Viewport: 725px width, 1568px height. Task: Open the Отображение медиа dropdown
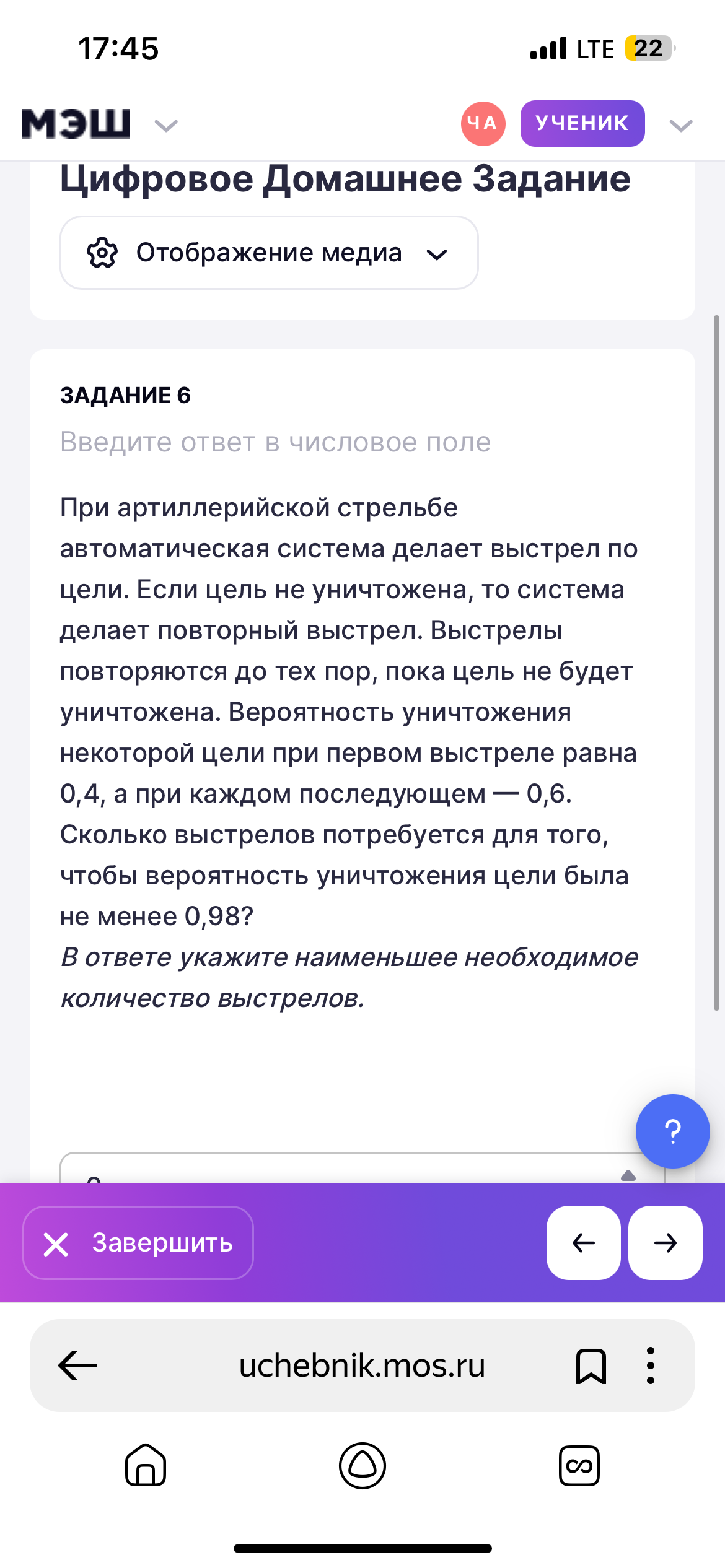click(268, 253)
